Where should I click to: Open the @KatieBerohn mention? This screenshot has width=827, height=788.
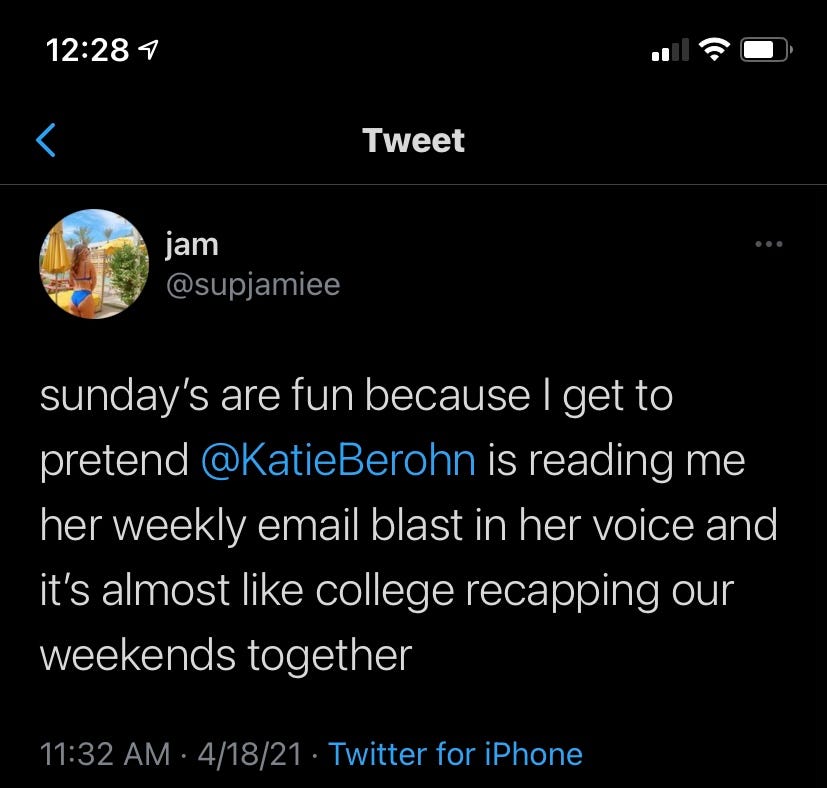(338, 461)
